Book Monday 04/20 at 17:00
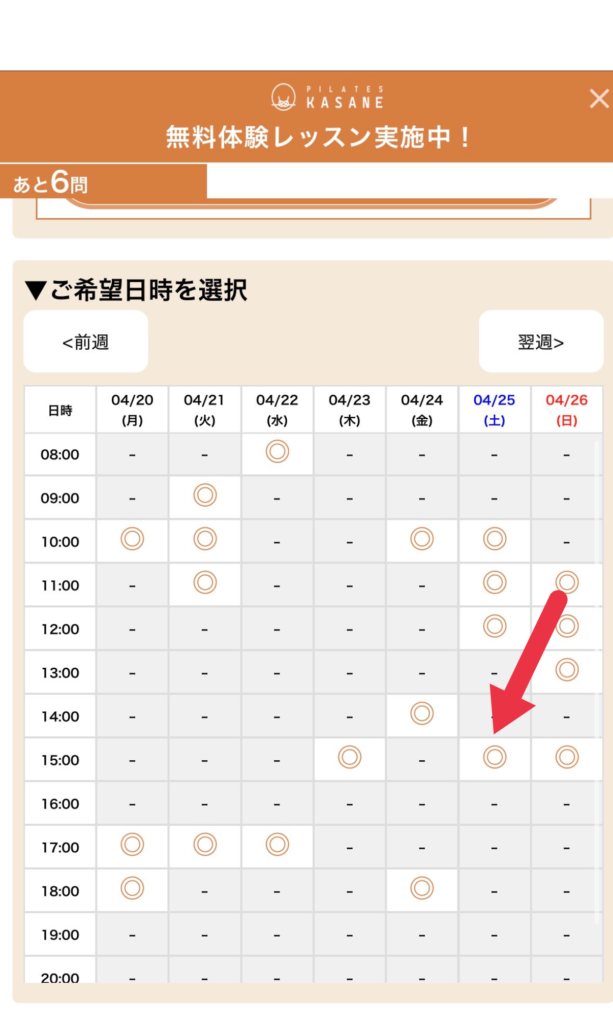 (x=132, y=846)
